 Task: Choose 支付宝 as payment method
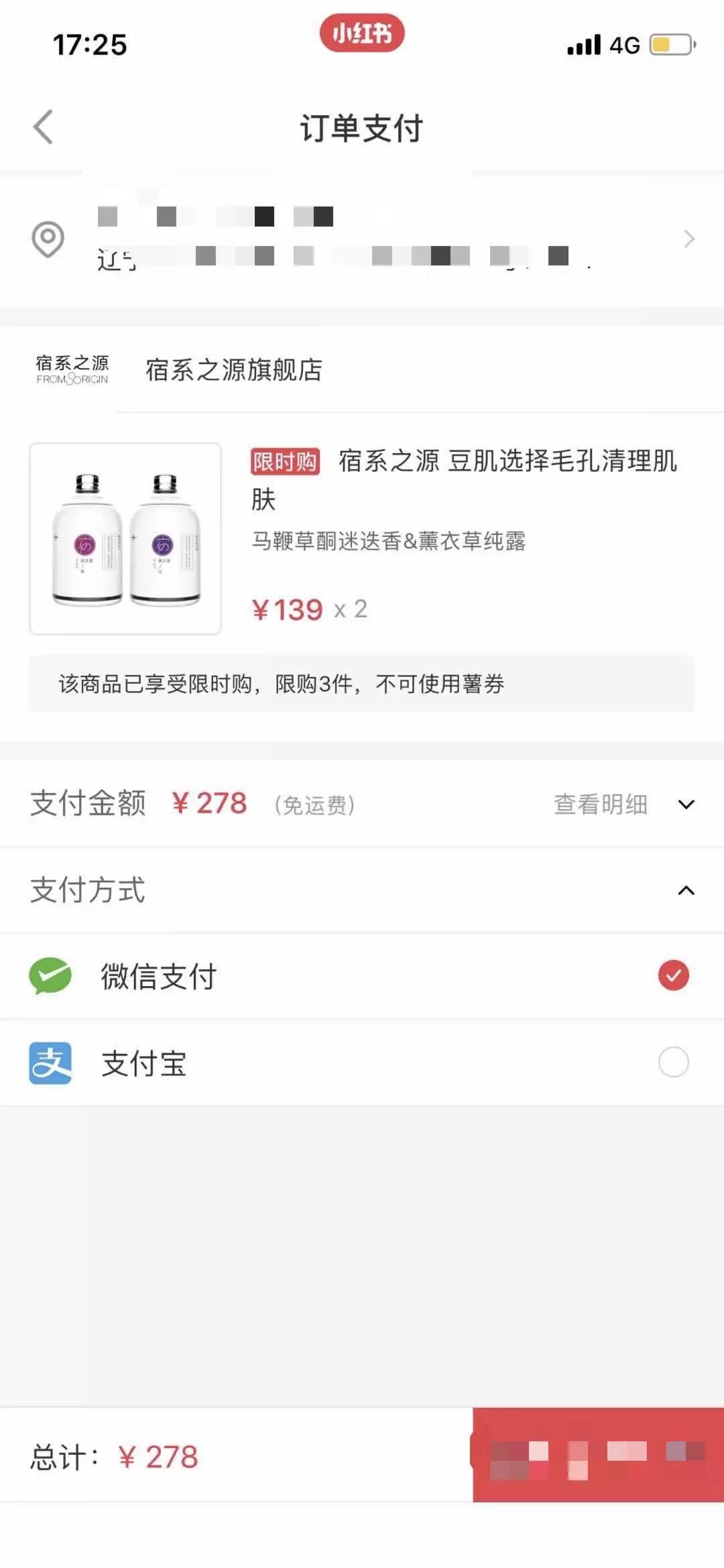click(673, 1063)
